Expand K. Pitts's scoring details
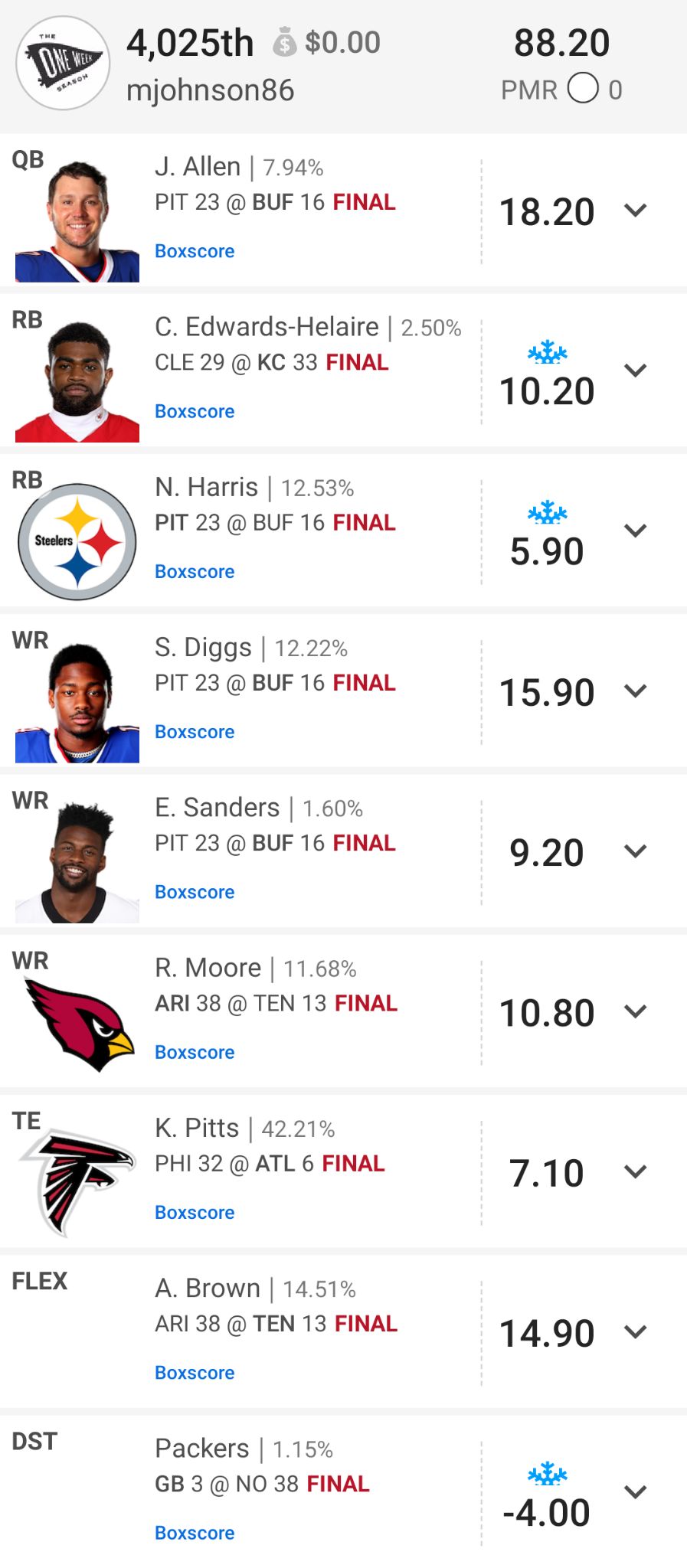Image resolution: width=687 pixels, height=1568 pixels. [x=635, y=1171]
